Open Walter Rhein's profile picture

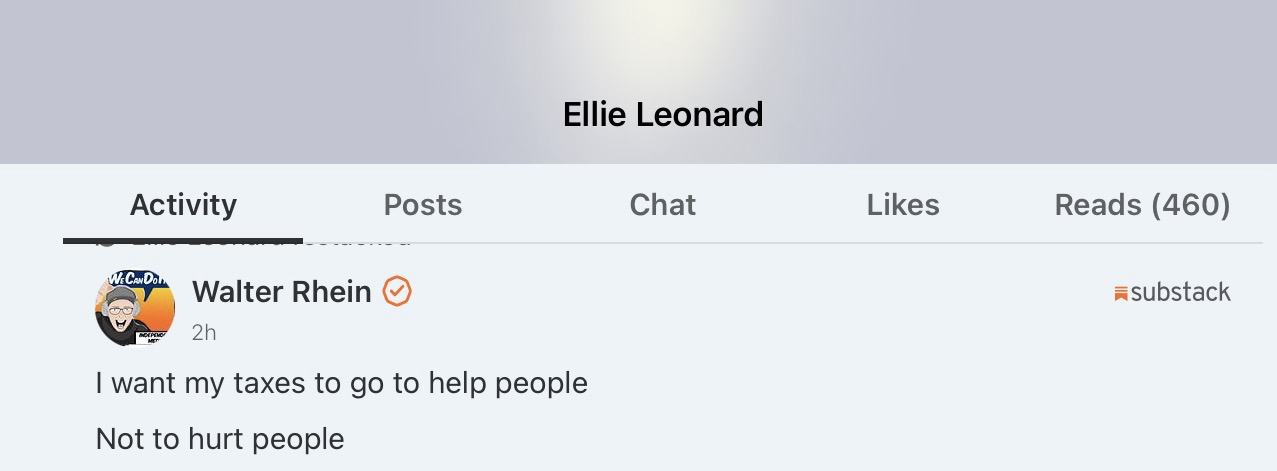coord(135,308)
